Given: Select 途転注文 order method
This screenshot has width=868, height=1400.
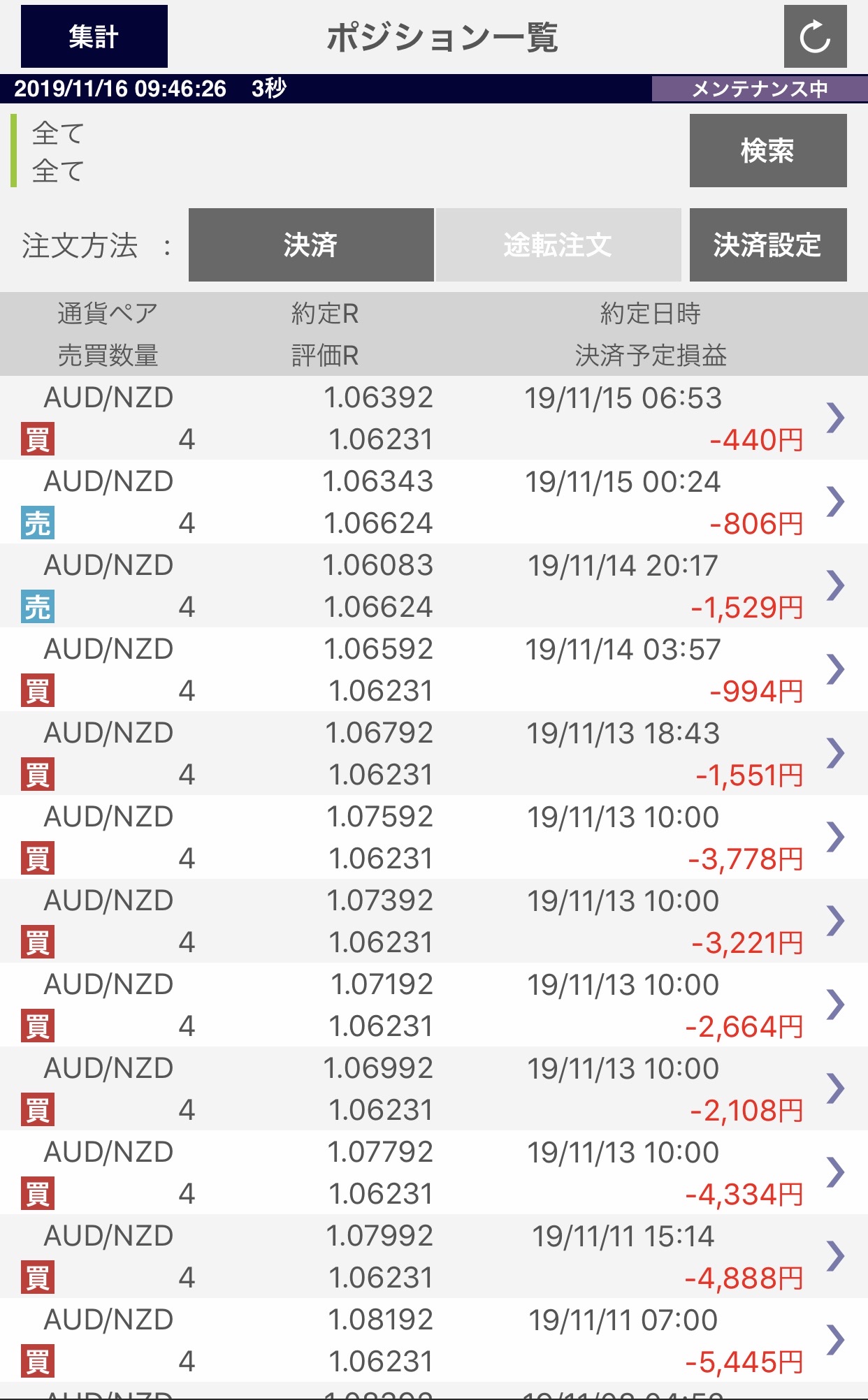Looking at the screenshot, I should point(558,245).
